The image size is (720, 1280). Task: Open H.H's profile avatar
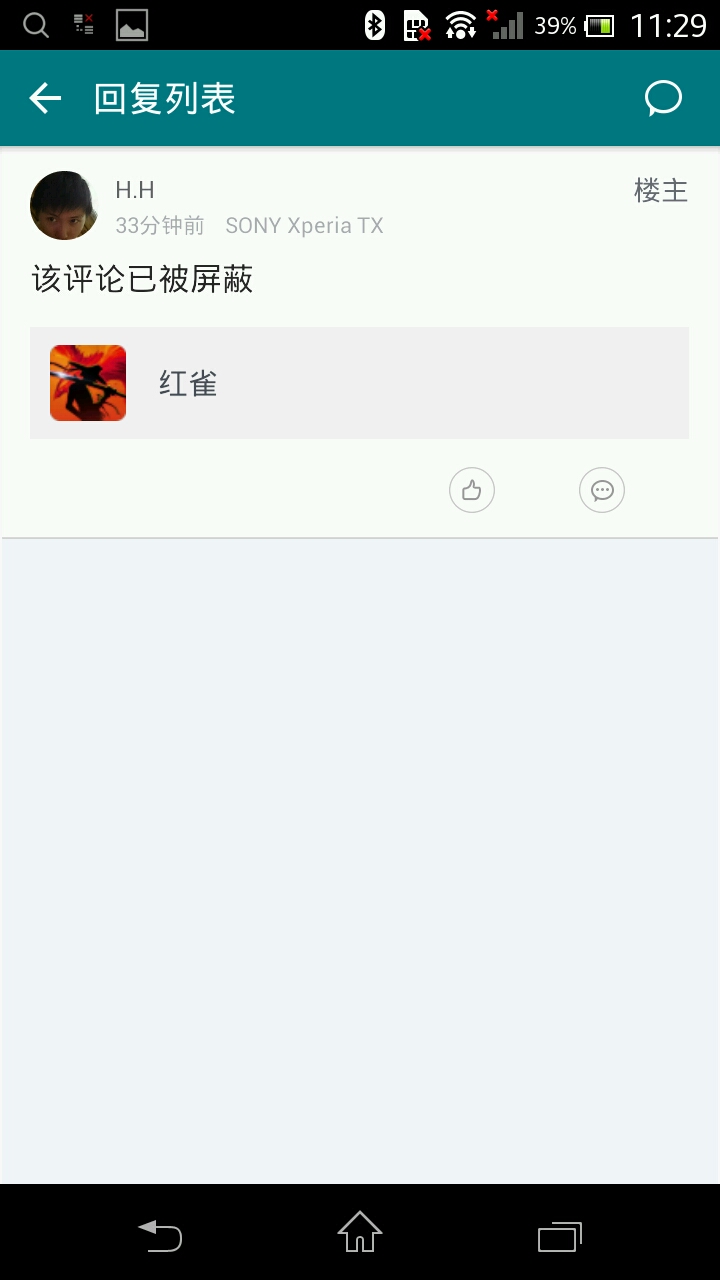click(64, 205)
